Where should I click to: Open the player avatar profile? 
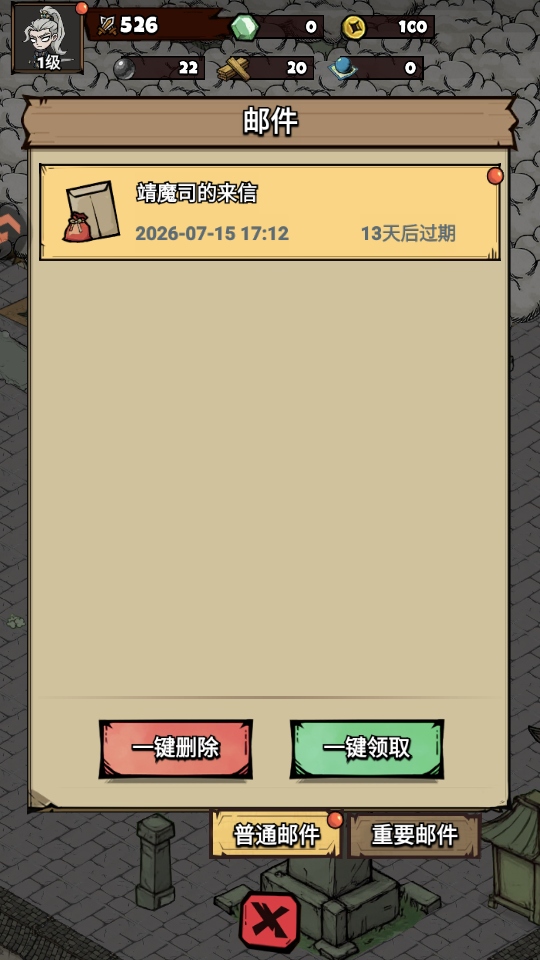(47, 38)
